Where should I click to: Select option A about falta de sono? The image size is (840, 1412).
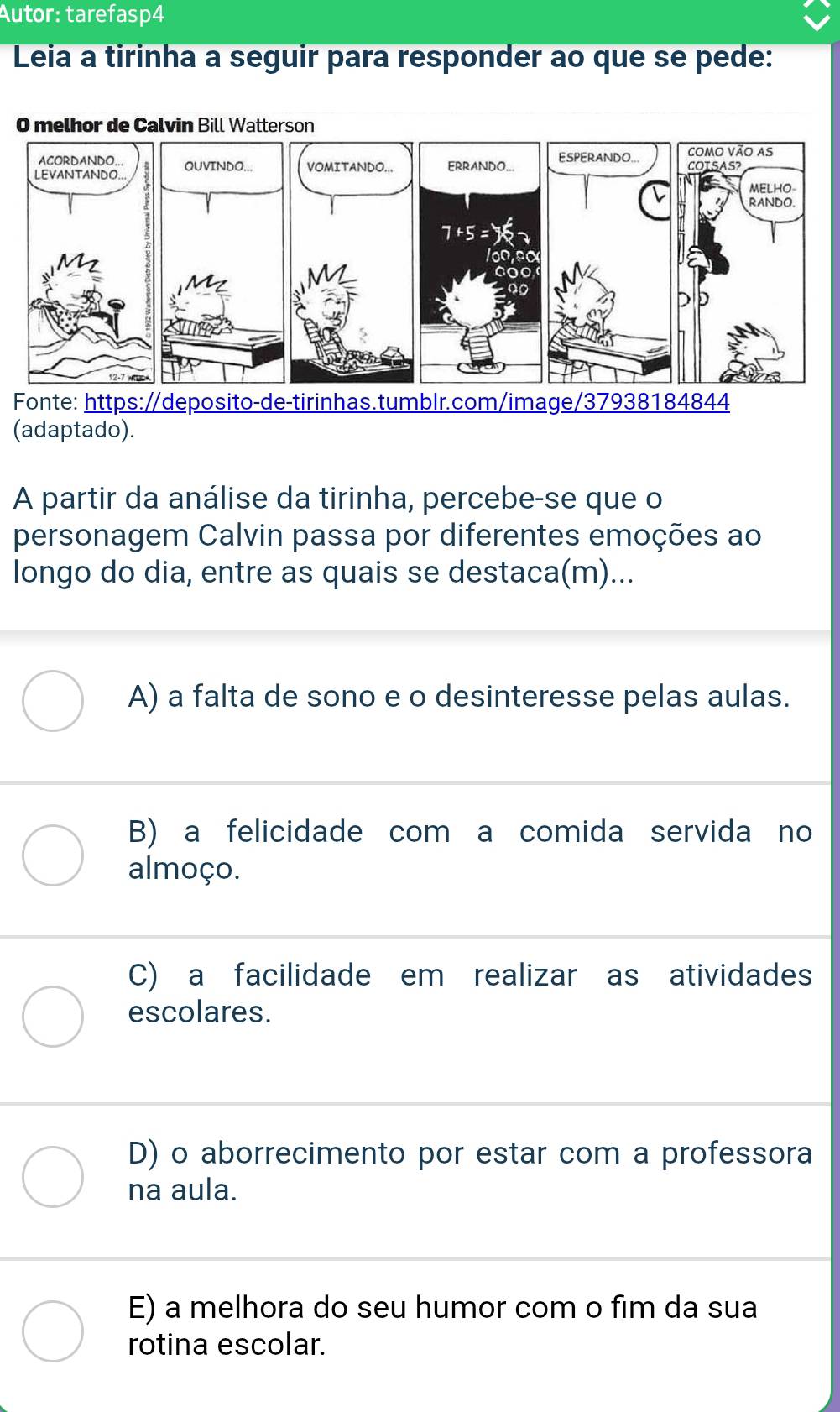[53, 701]
